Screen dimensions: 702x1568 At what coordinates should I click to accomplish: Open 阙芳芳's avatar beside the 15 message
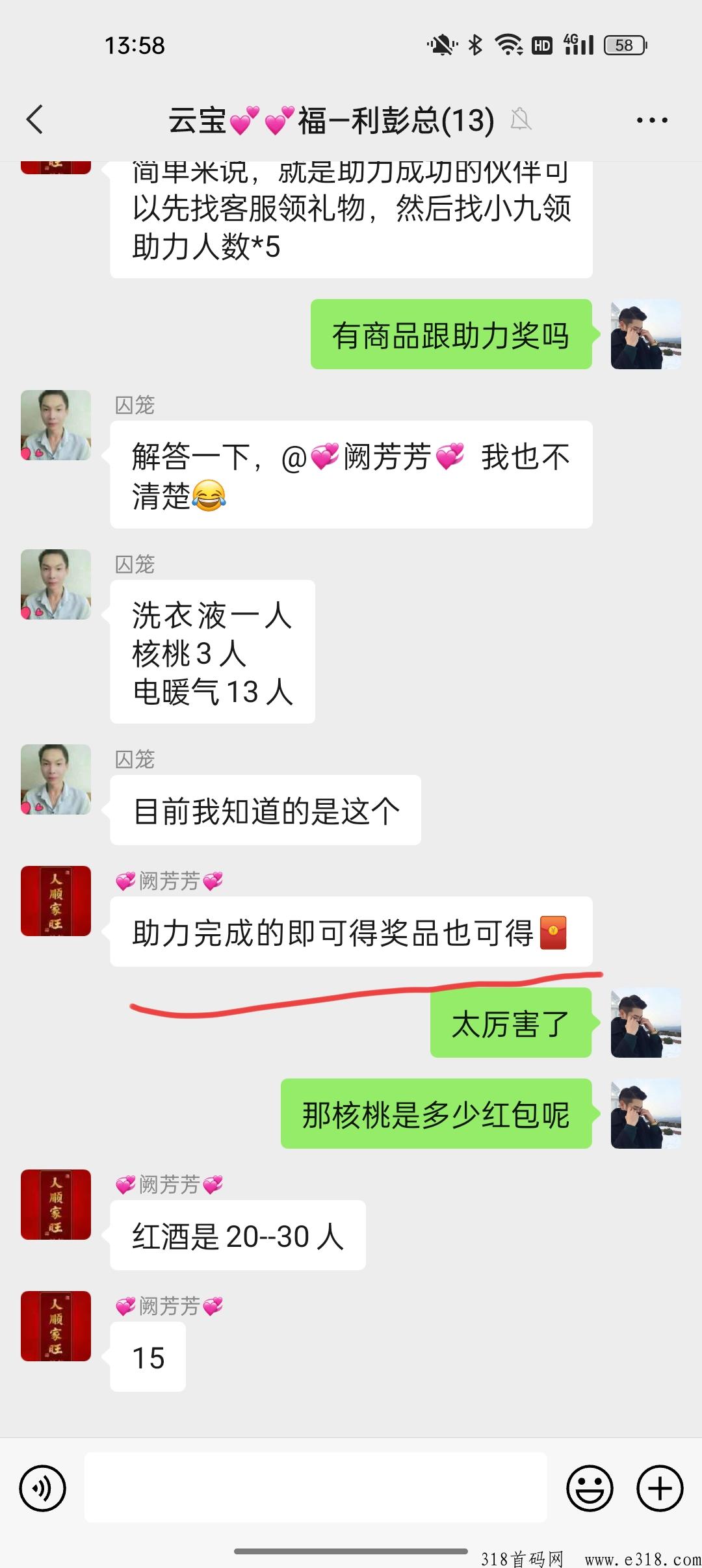56,1326
